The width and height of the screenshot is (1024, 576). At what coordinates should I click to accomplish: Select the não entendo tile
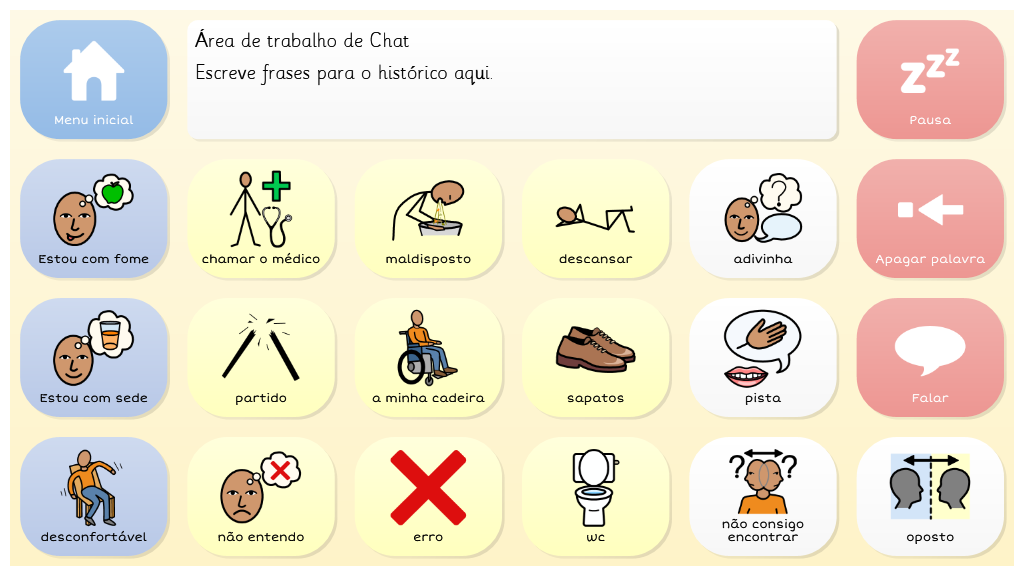tap(261, 497)
